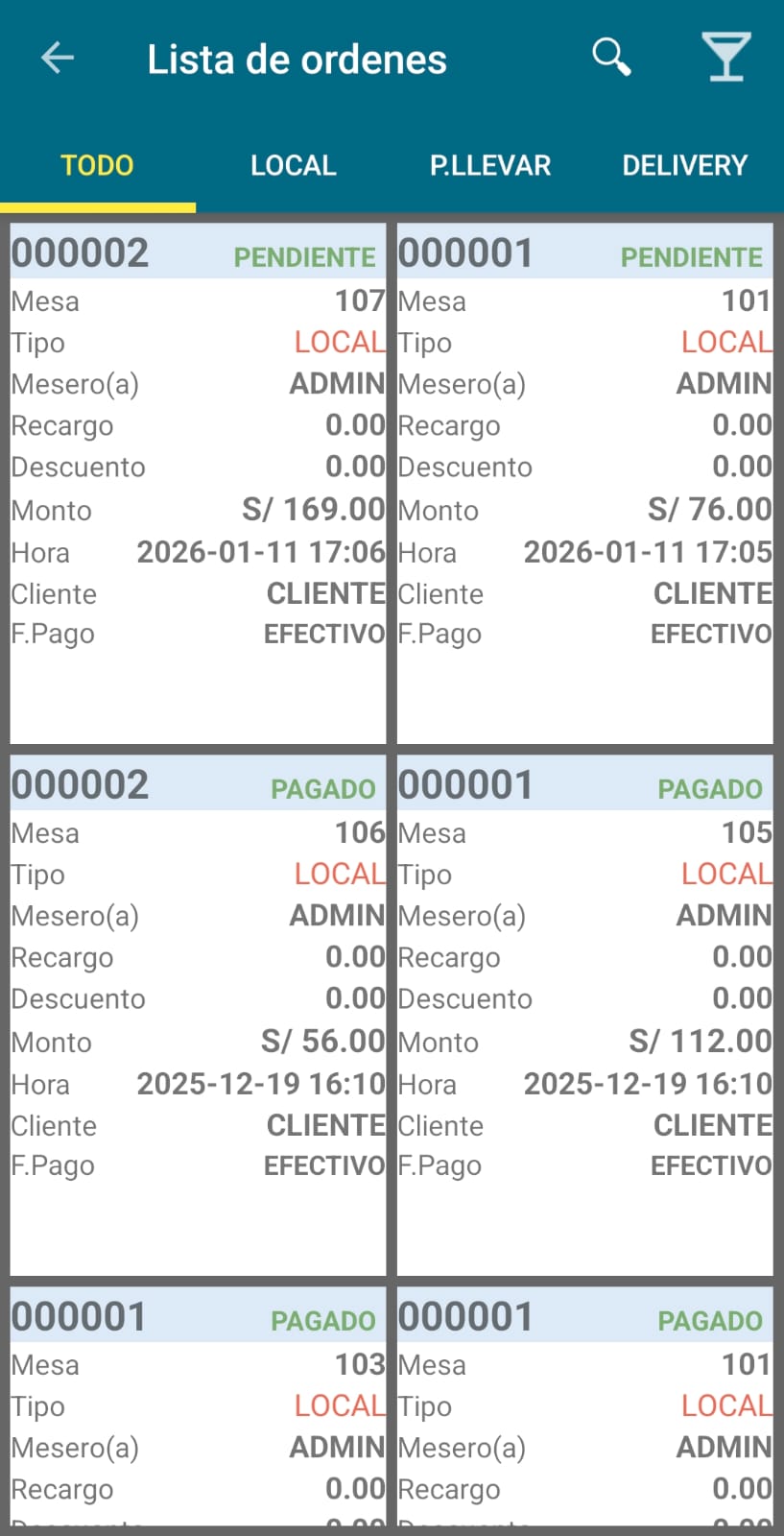Select the P.LLEVAR tab
Image resolution: width=784 pixels, height=1536 pixels.
[x=487, y=164]
